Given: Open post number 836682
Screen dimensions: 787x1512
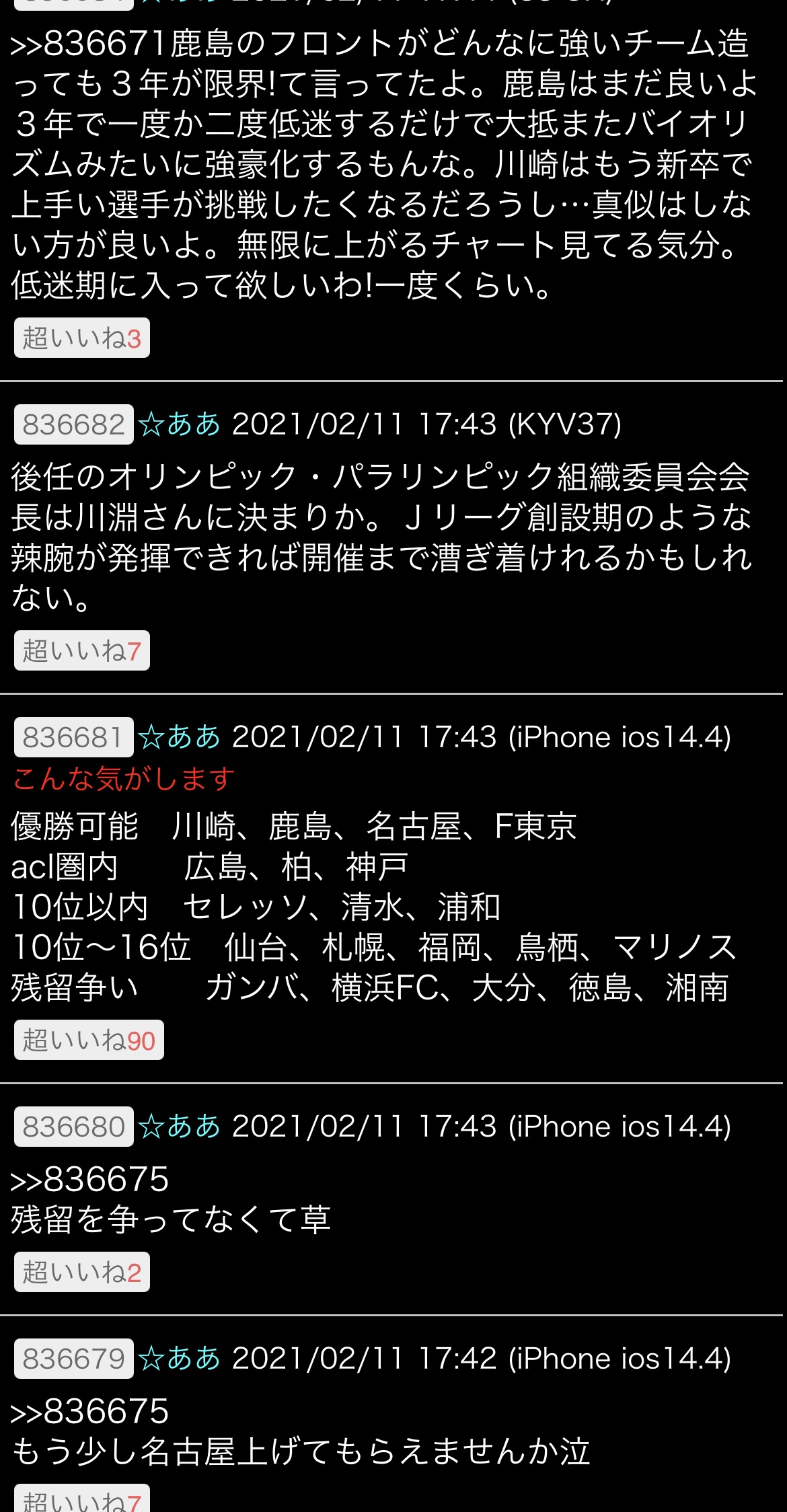Looking at the screenshot, I should click(x=74, y=424).
